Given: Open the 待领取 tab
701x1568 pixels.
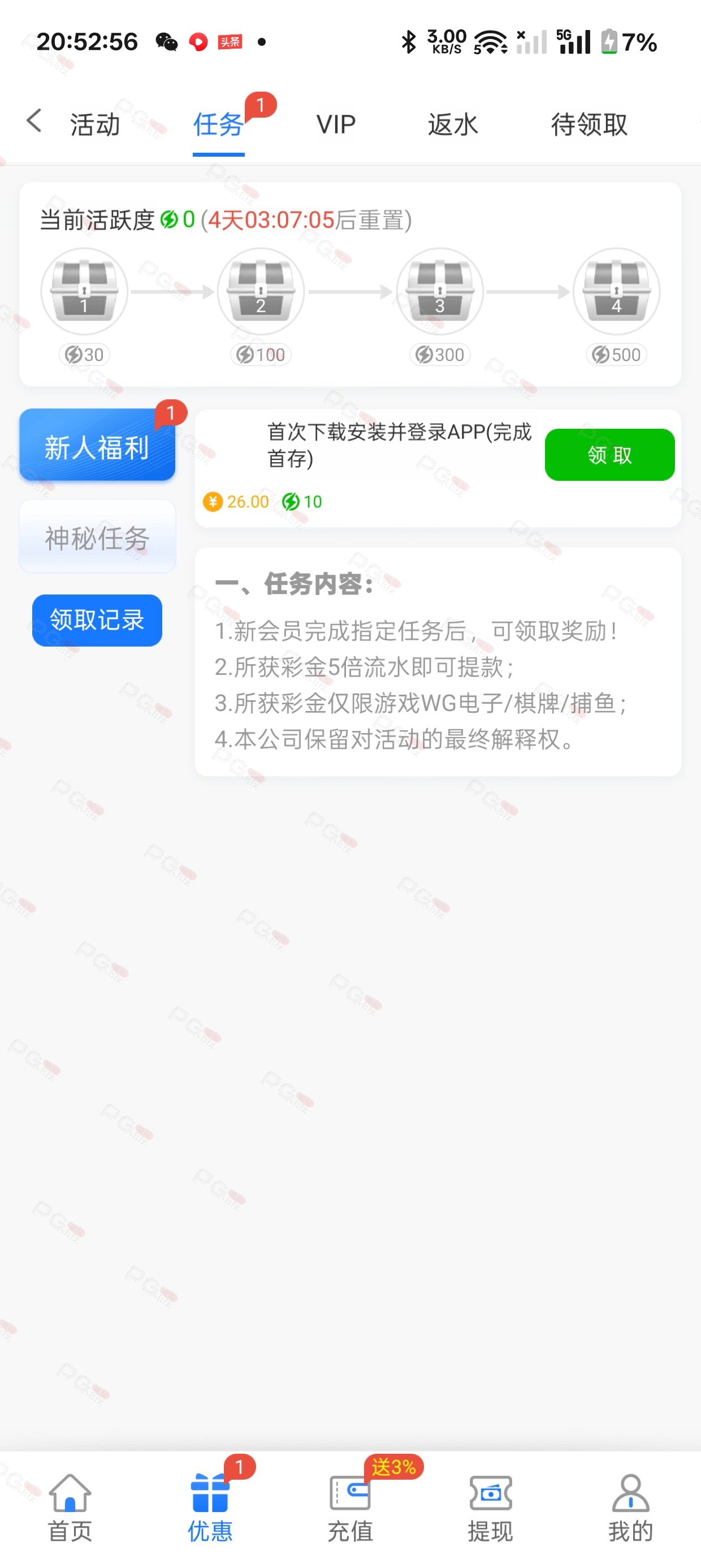Looking at the screenshot, I should tap(589, 125).
